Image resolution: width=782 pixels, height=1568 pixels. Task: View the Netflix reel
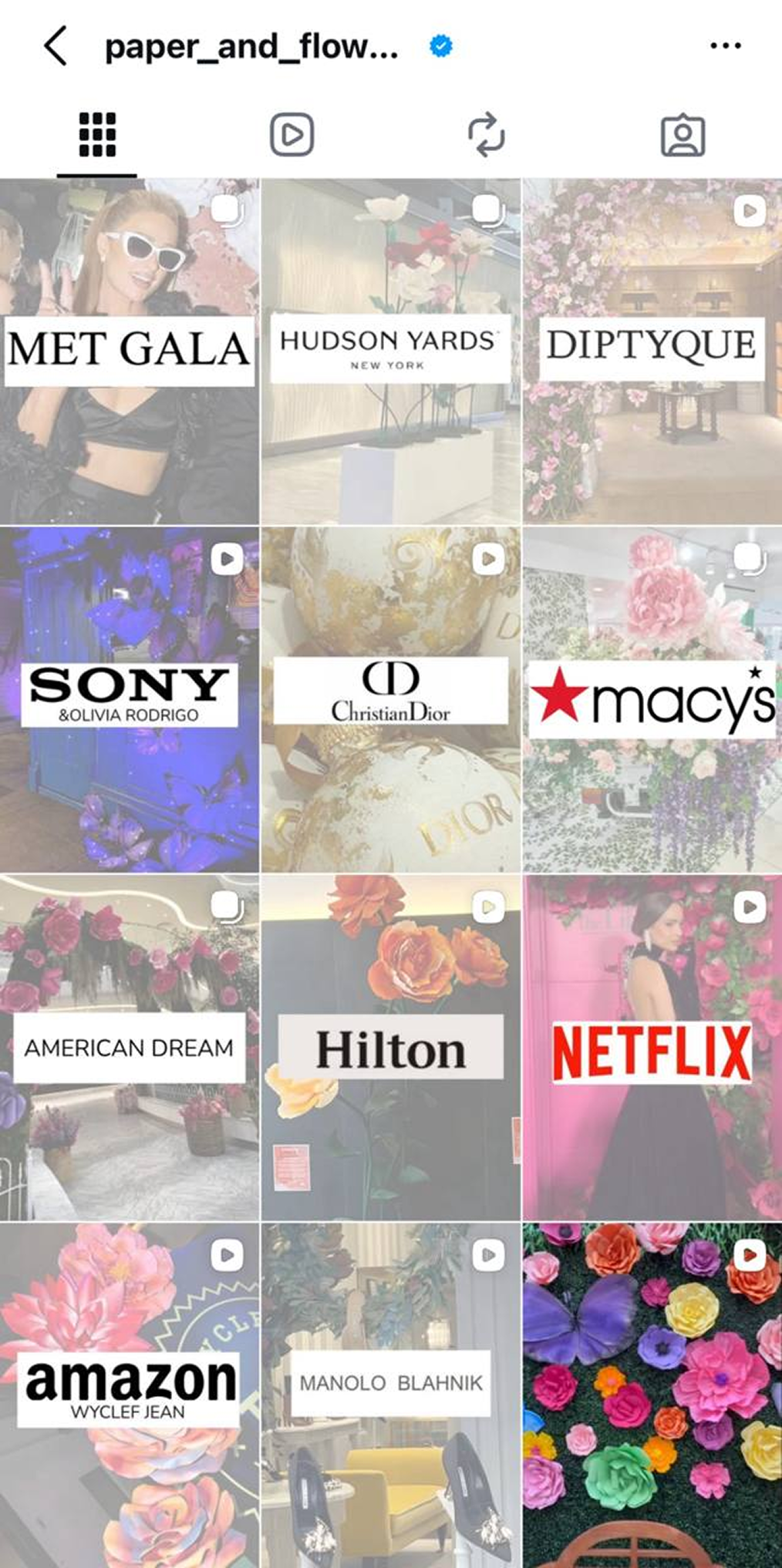click(x=652, y=1047)
